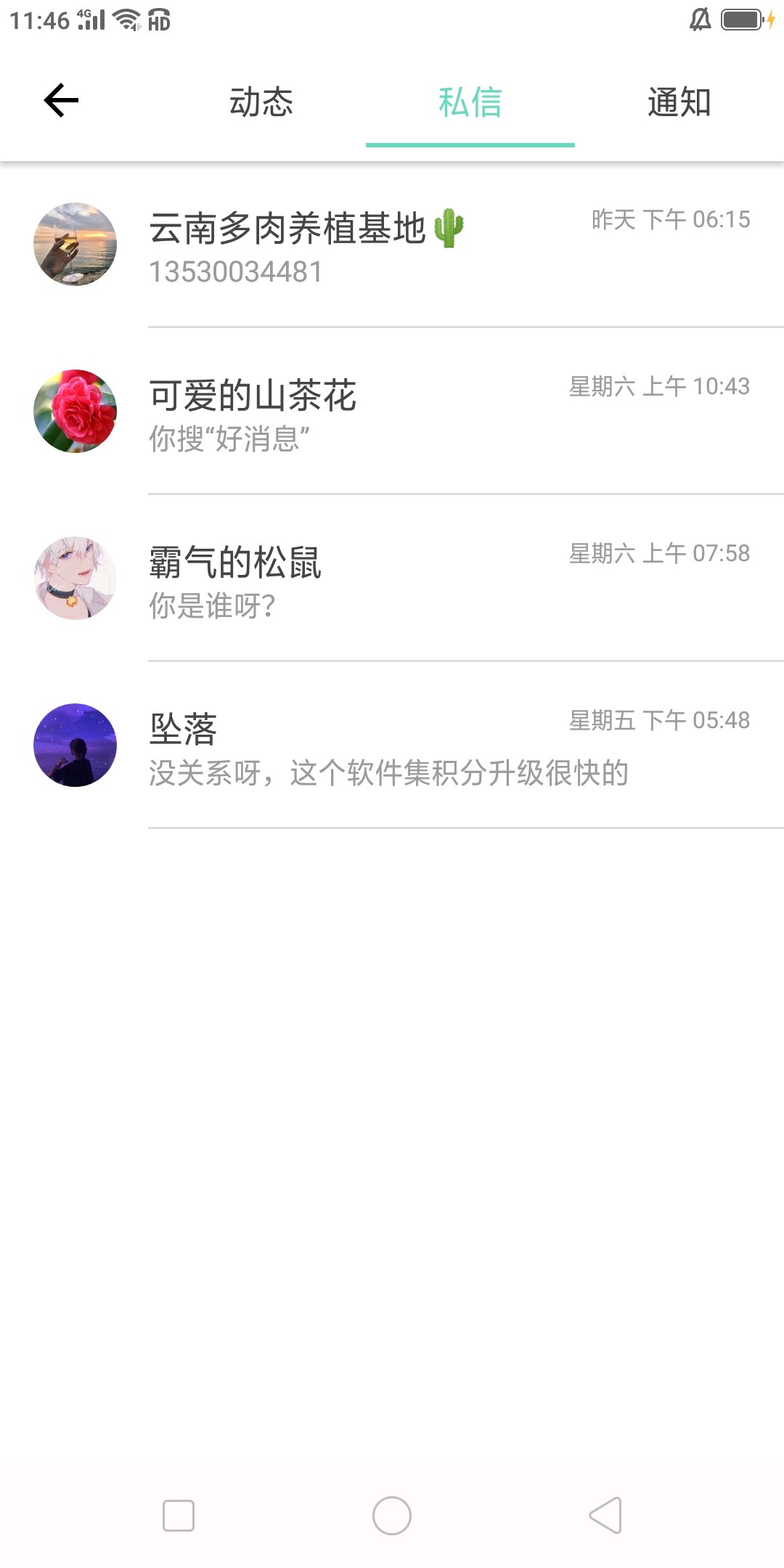Tap the system home button
784x1568 pixels.
[392, 1516]
